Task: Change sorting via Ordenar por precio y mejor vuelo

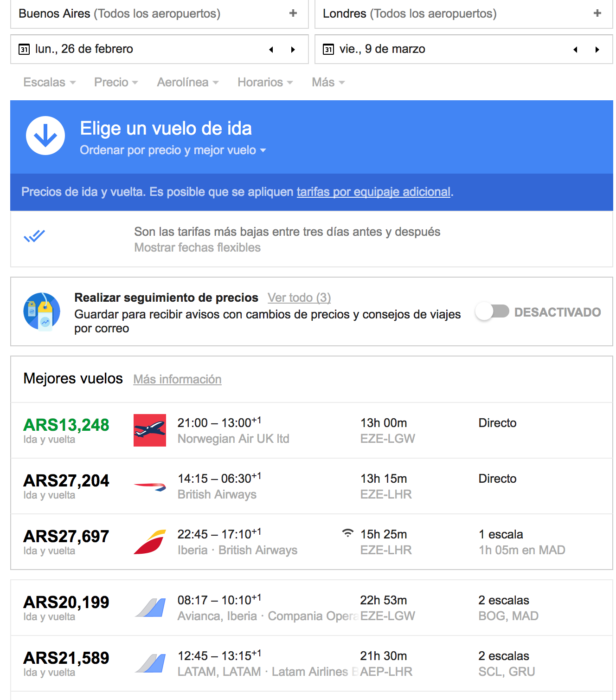Action: (173, 150)
